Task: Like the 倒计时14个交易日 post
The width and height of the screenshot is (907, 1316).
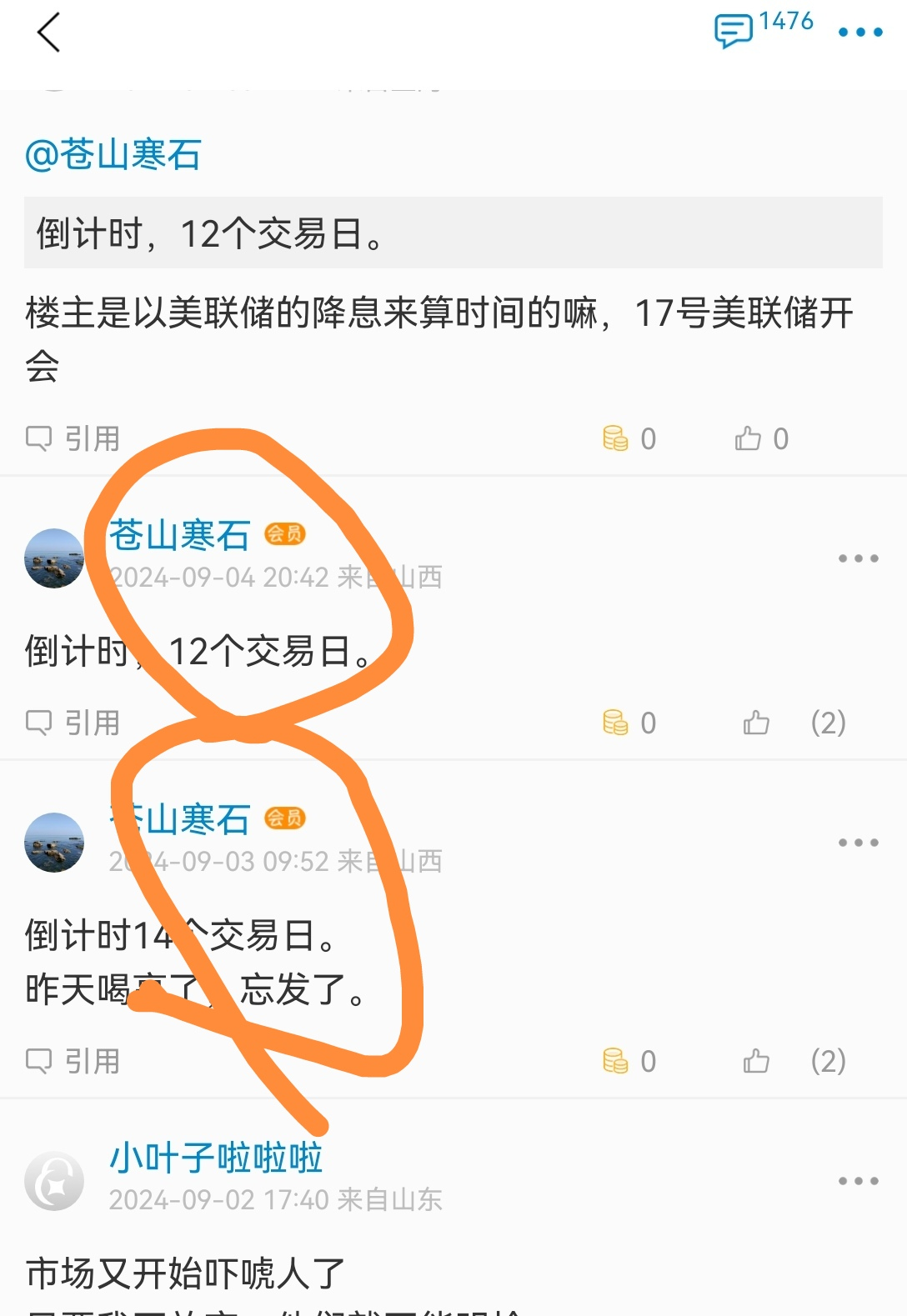Action: click(757, 1061)
